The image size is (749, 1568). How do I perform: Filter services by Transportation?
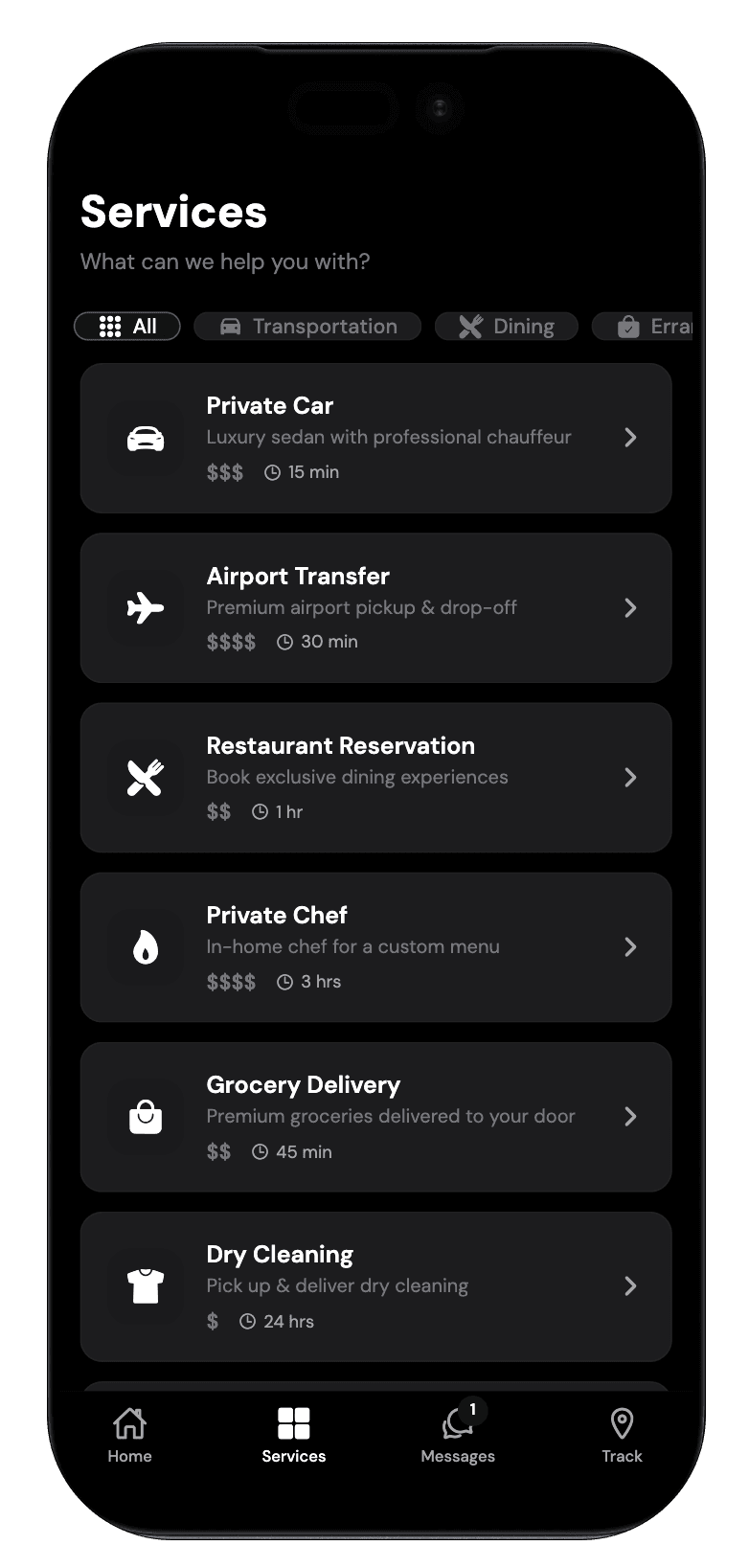[307, 327]
